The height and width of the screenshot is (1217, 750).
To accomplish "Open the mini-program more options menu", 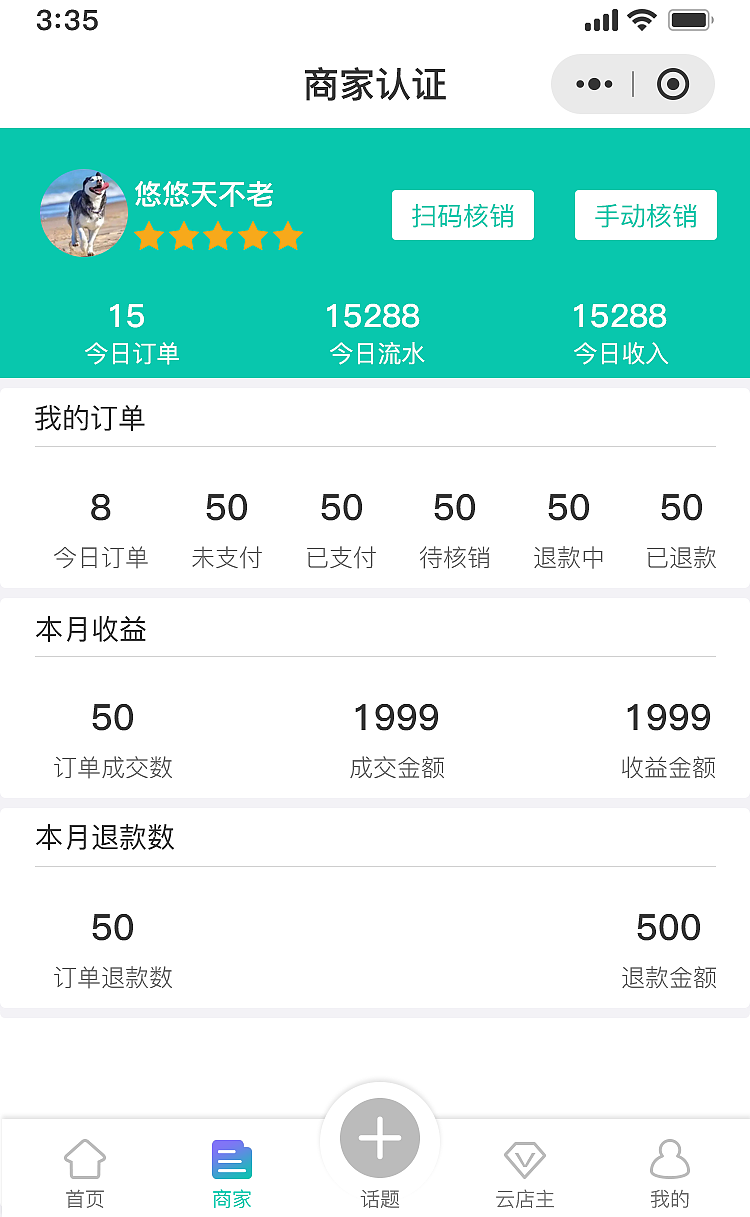I will click(x=594, y=84).
